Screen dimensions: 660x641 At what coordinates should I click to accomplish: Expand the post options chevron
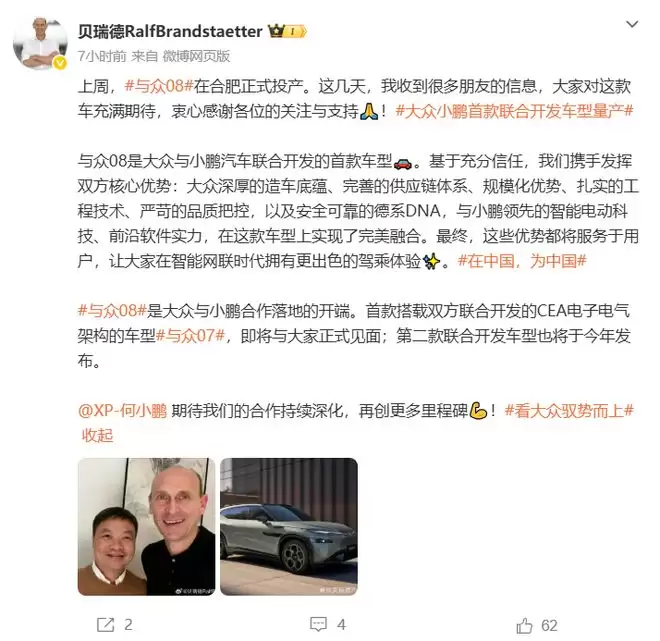click(632, 23)
